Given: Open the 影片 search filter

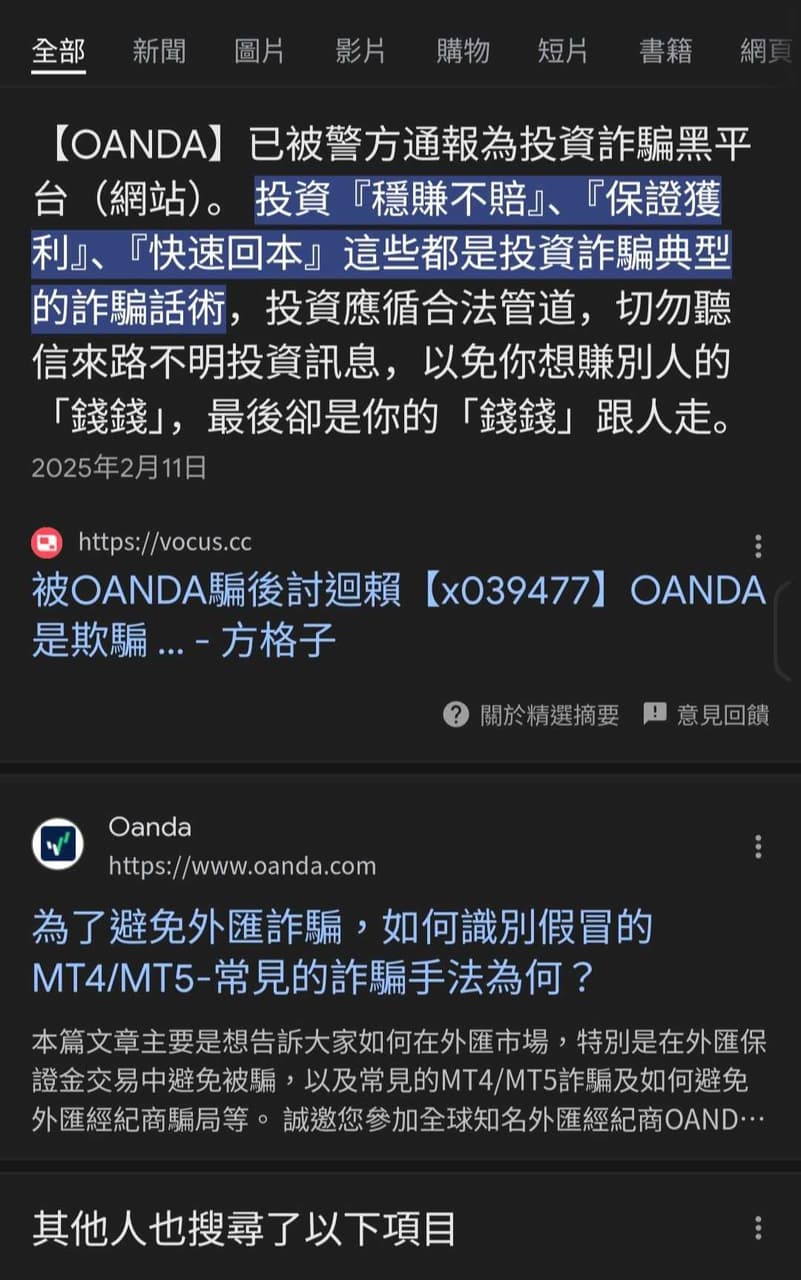Looking at the screenshot, I should click(x=361, y=52).
